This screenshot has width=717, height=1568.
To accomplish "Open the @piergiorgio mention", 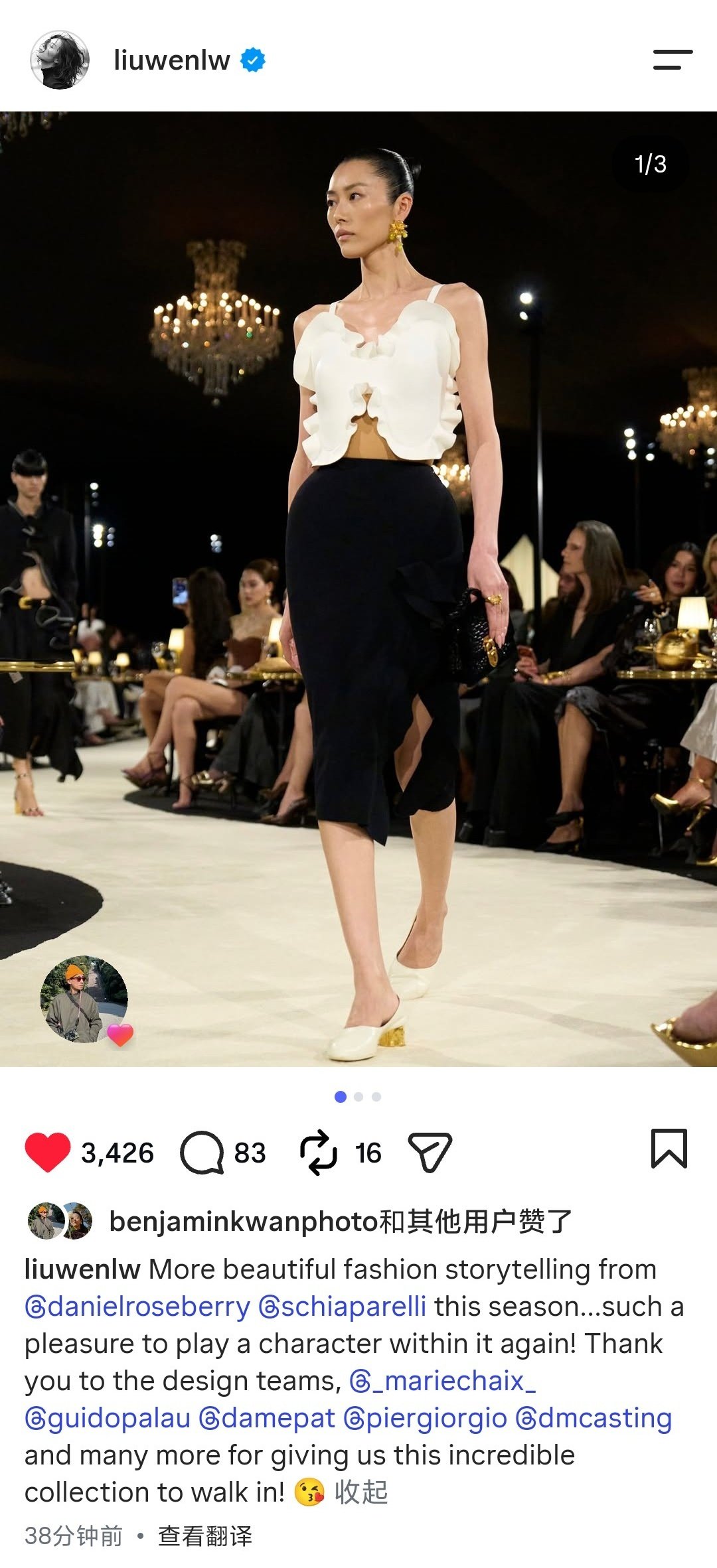I will pyautogui.click(x=426, y=1418).
